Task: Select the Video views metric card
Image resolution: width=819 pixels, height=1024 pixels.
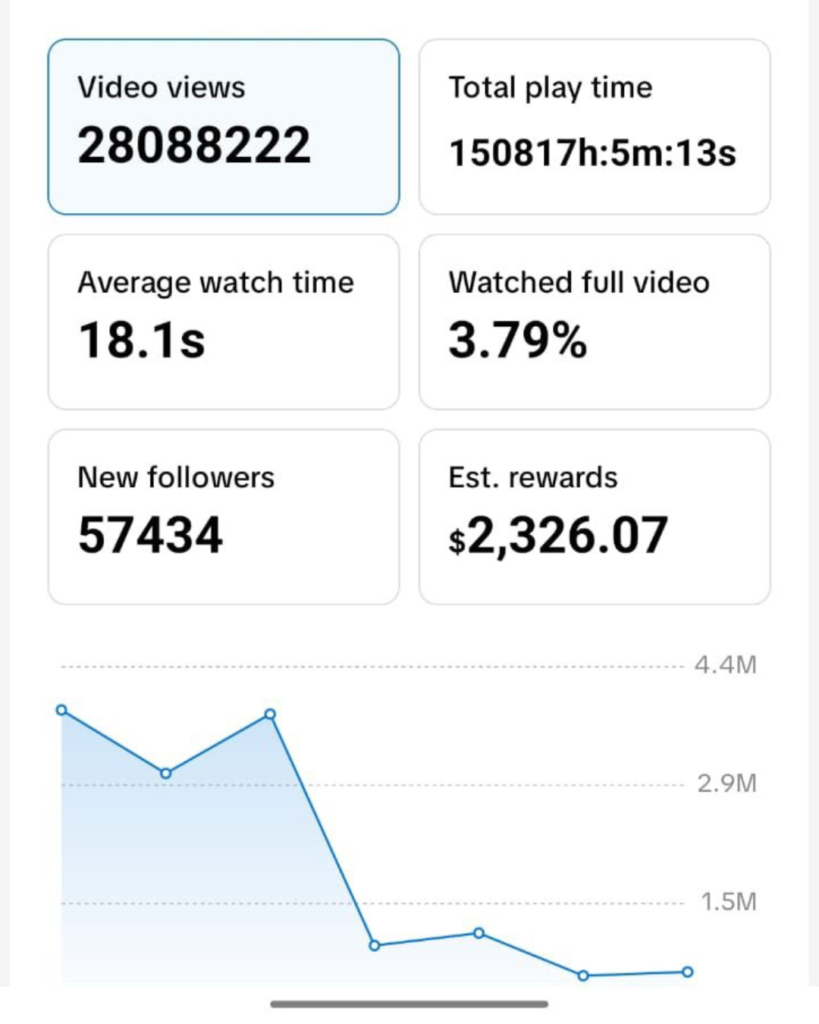Action: point(223,127)
